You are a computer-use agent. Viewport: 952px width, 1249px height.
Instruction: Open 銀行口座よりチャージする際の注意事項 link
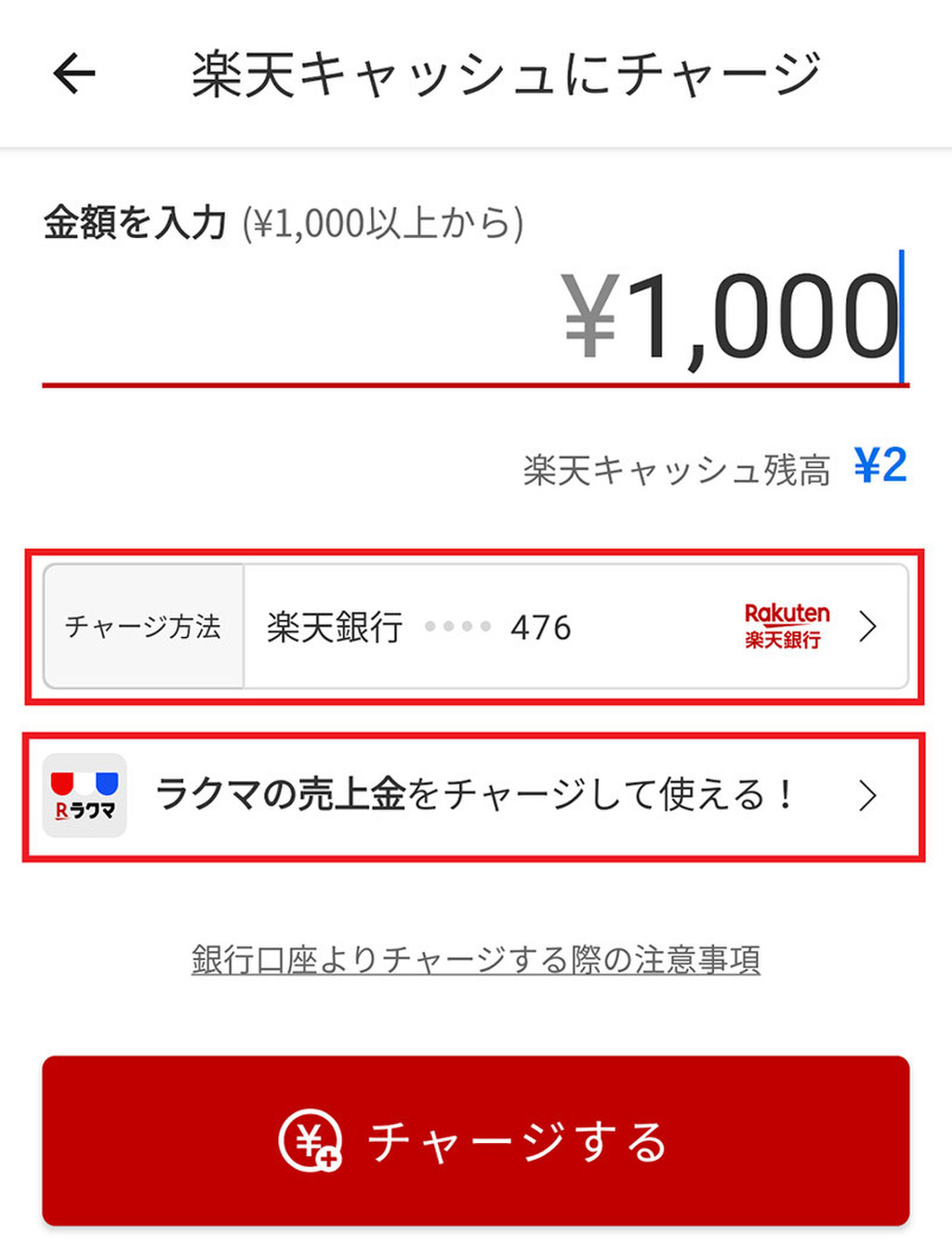pyautogui.click(x=475, y=959)
